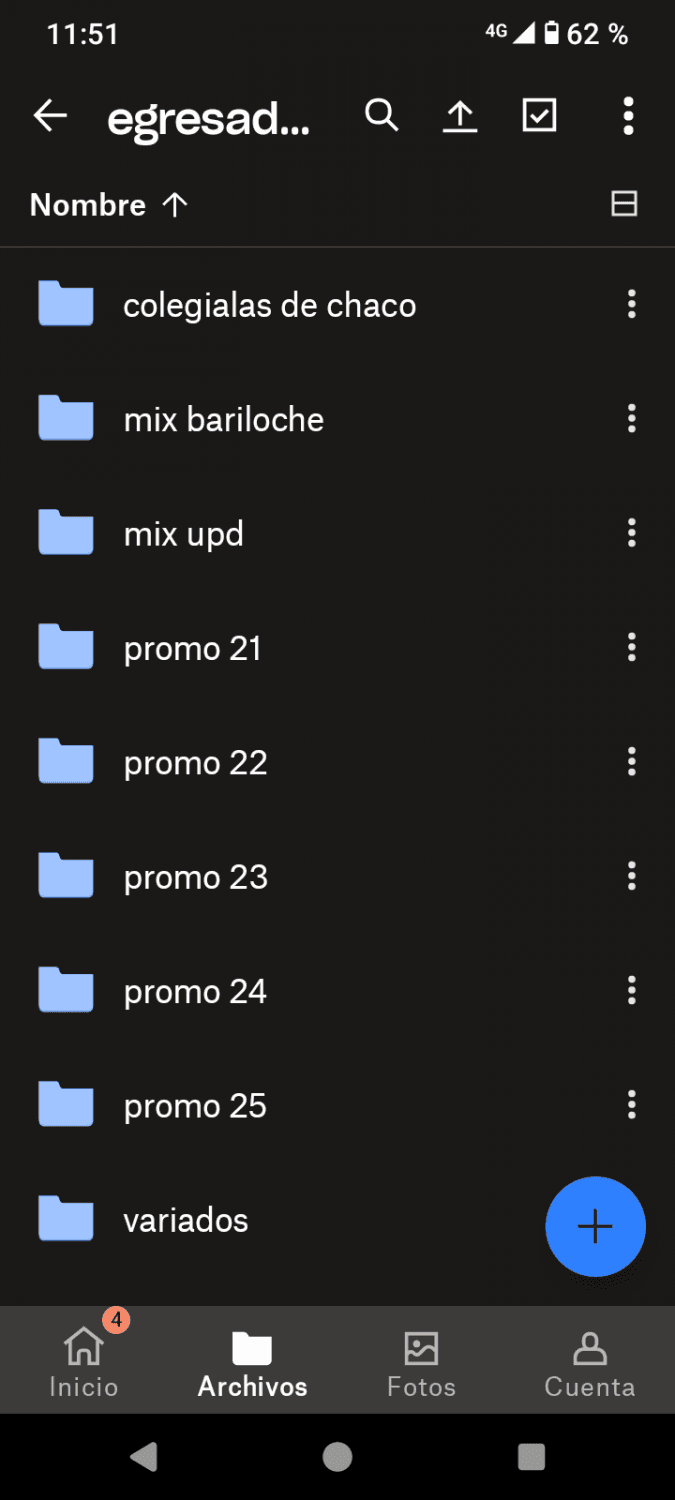675x1500 pixels.
Task: Tap the upload icon in the toolbar
Action: [x=460, y=116]
